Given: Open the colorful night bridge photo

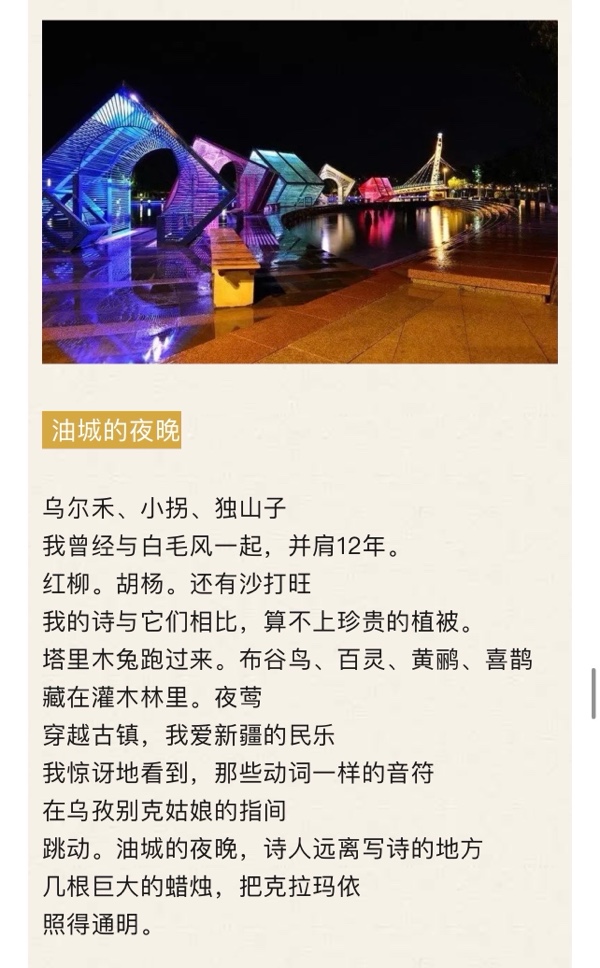Looking at the screenshot, I should click(299, 192).
